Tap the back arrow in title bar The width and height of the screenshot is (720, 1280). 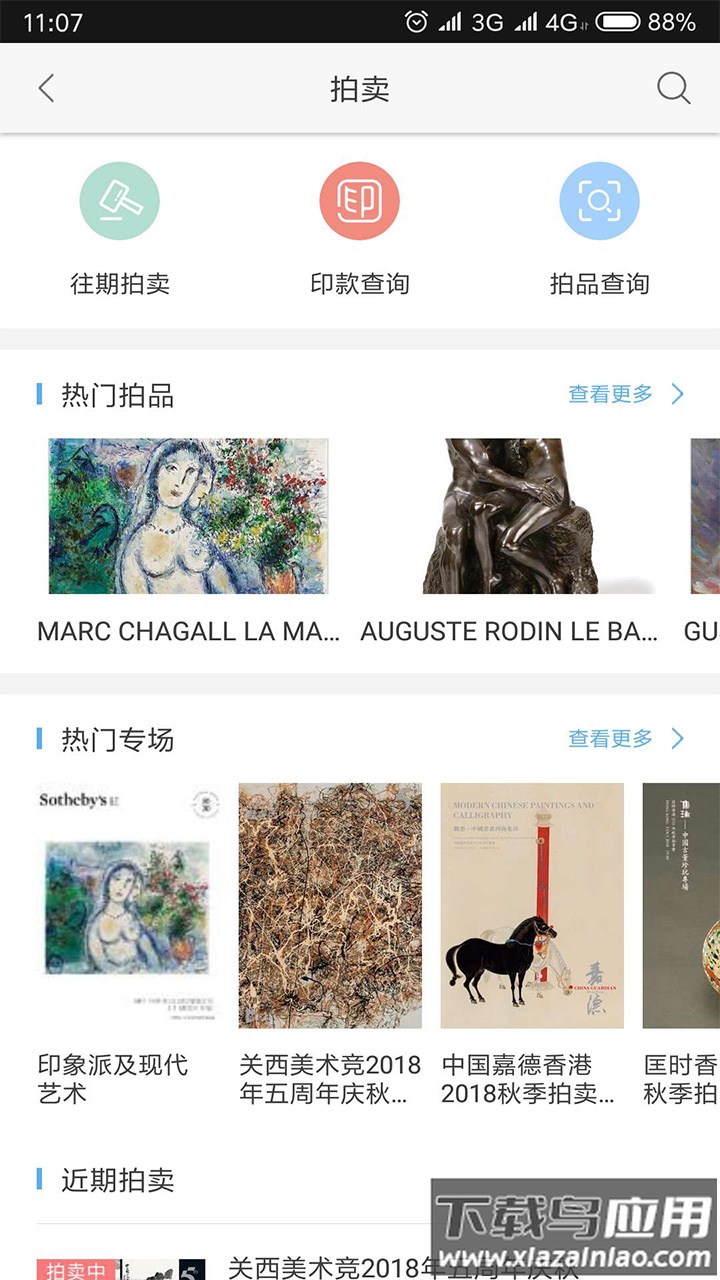[x=45, y=88]
